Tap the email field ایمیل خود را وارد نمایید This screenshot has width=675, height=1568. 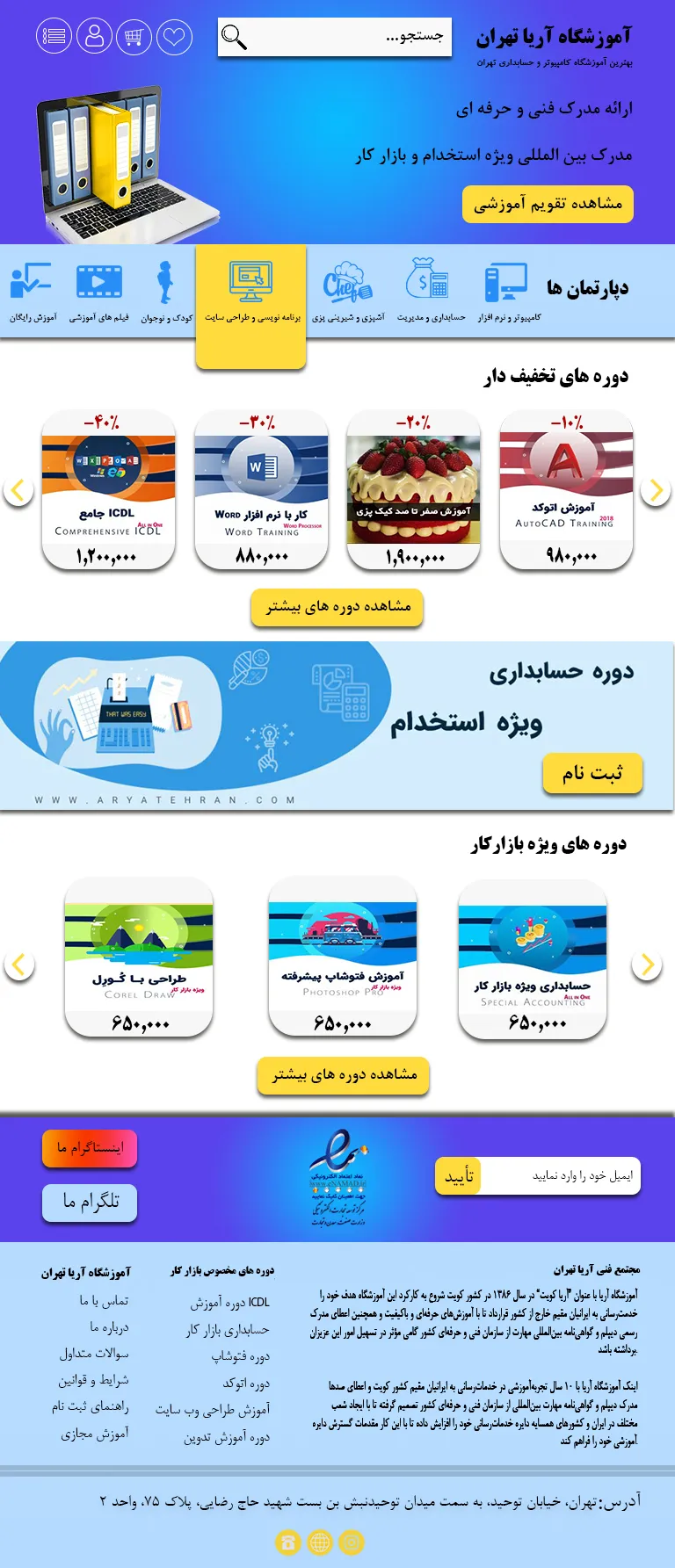[562, 1176]
